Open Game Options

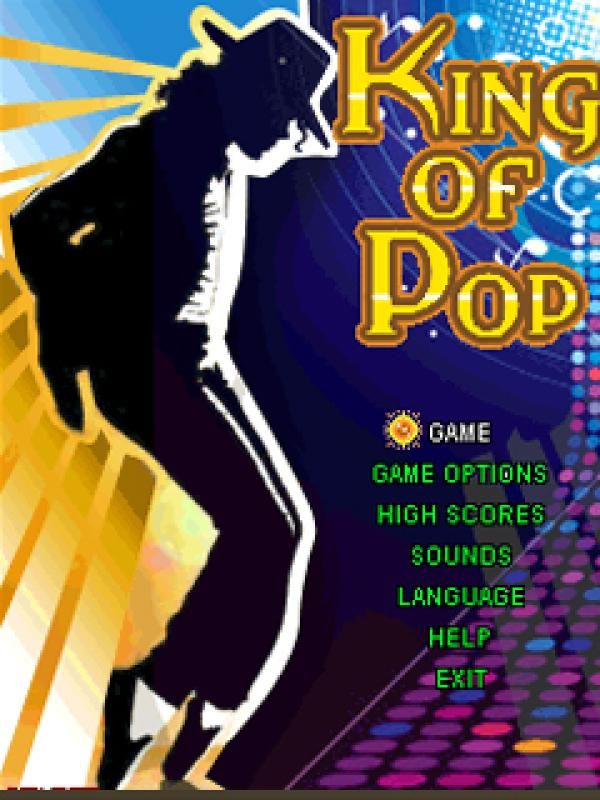coord(459,473)
